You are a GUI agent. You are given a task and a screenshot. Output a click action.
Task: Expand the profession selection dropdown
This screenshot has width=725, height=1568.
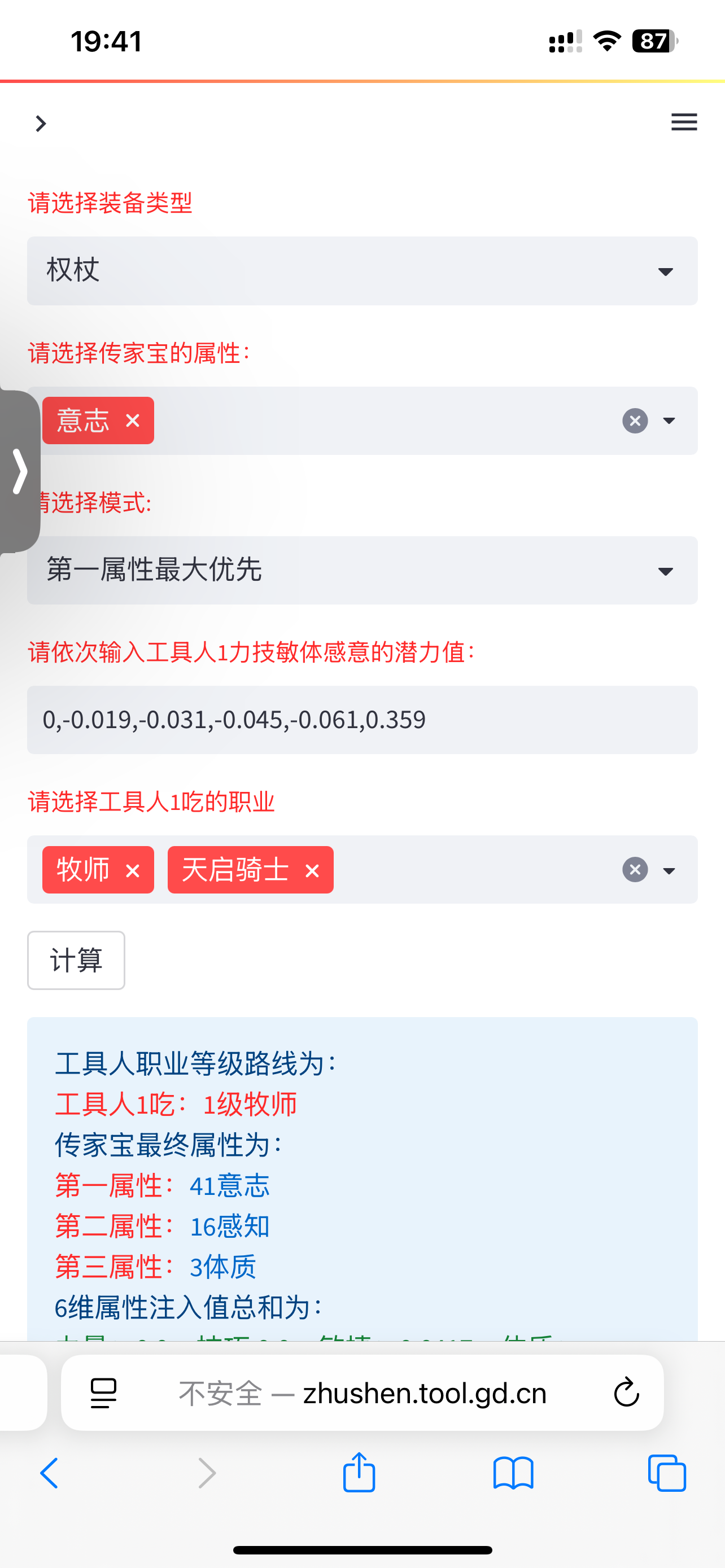669,870
